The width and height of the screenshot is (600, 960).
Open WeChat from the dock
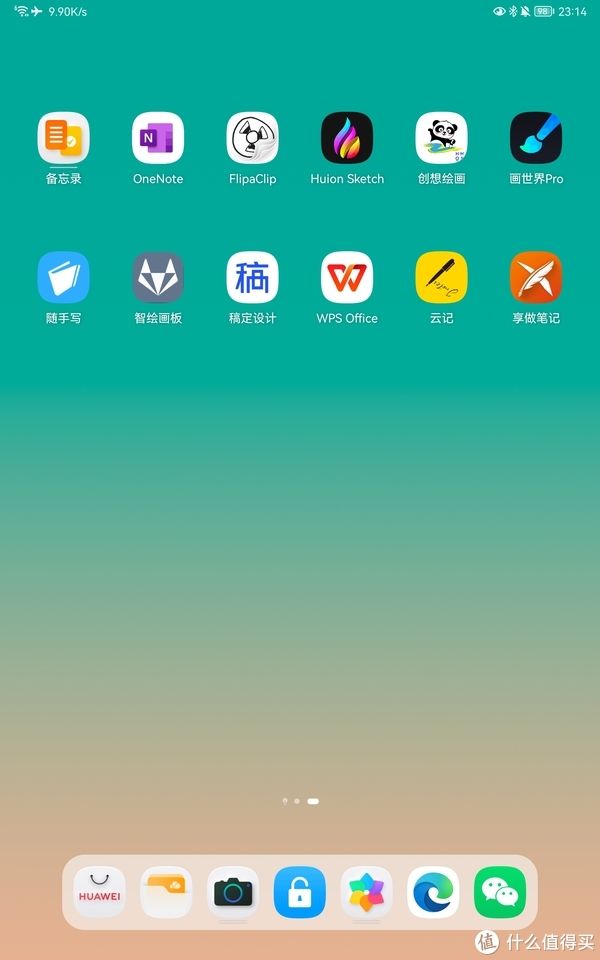500,892
